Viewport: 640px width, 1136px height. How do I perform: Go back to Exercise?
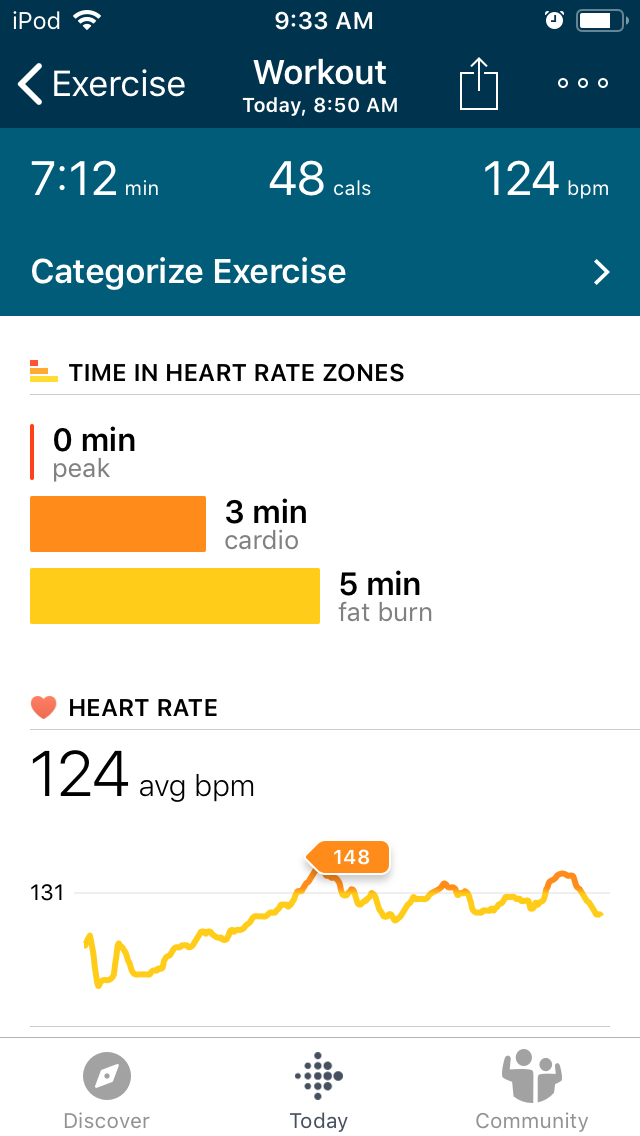pos(102,85)
